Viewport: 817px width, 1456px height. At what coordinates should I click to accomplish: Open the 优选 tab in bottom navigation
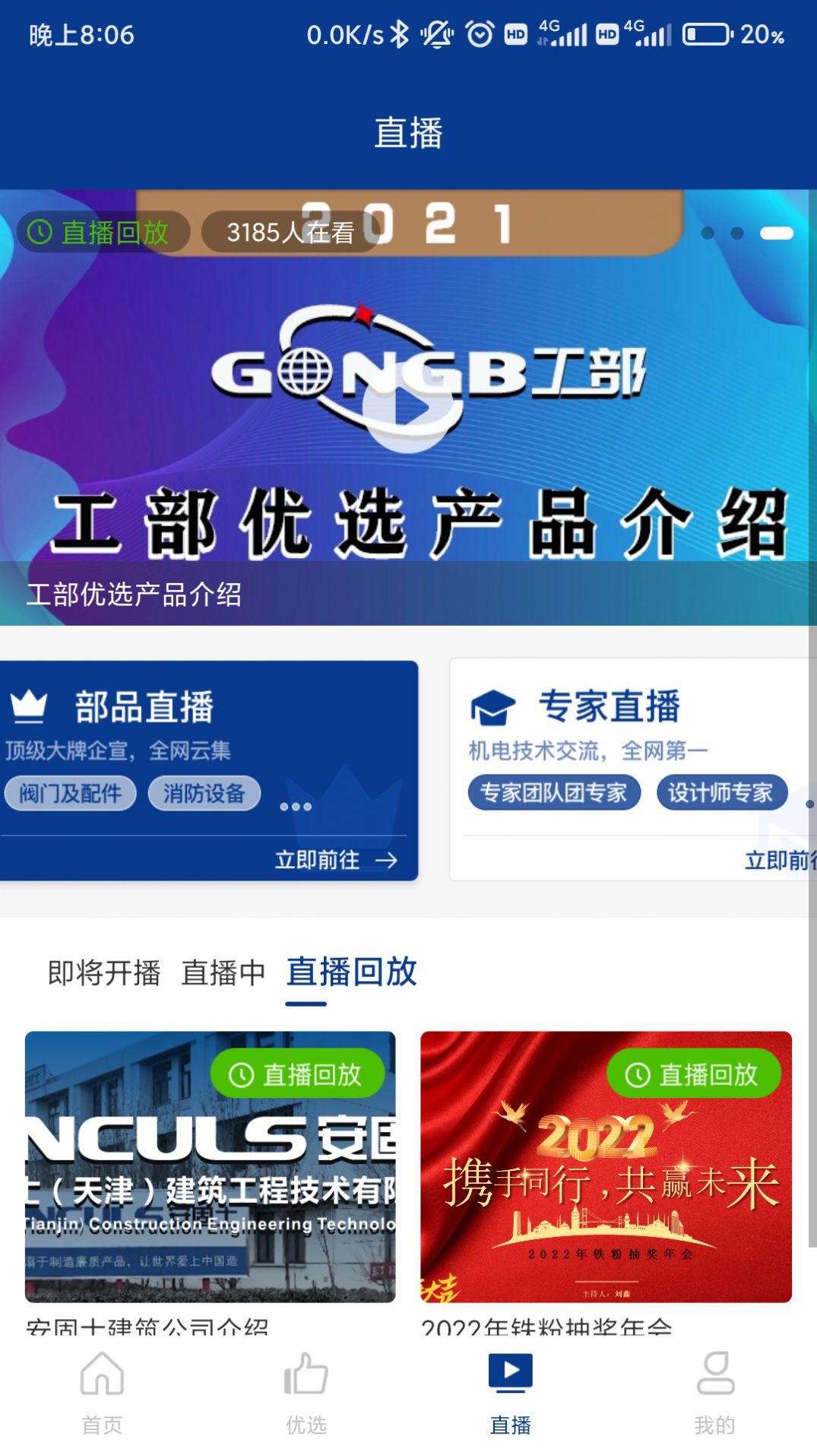coord(306,1393)
